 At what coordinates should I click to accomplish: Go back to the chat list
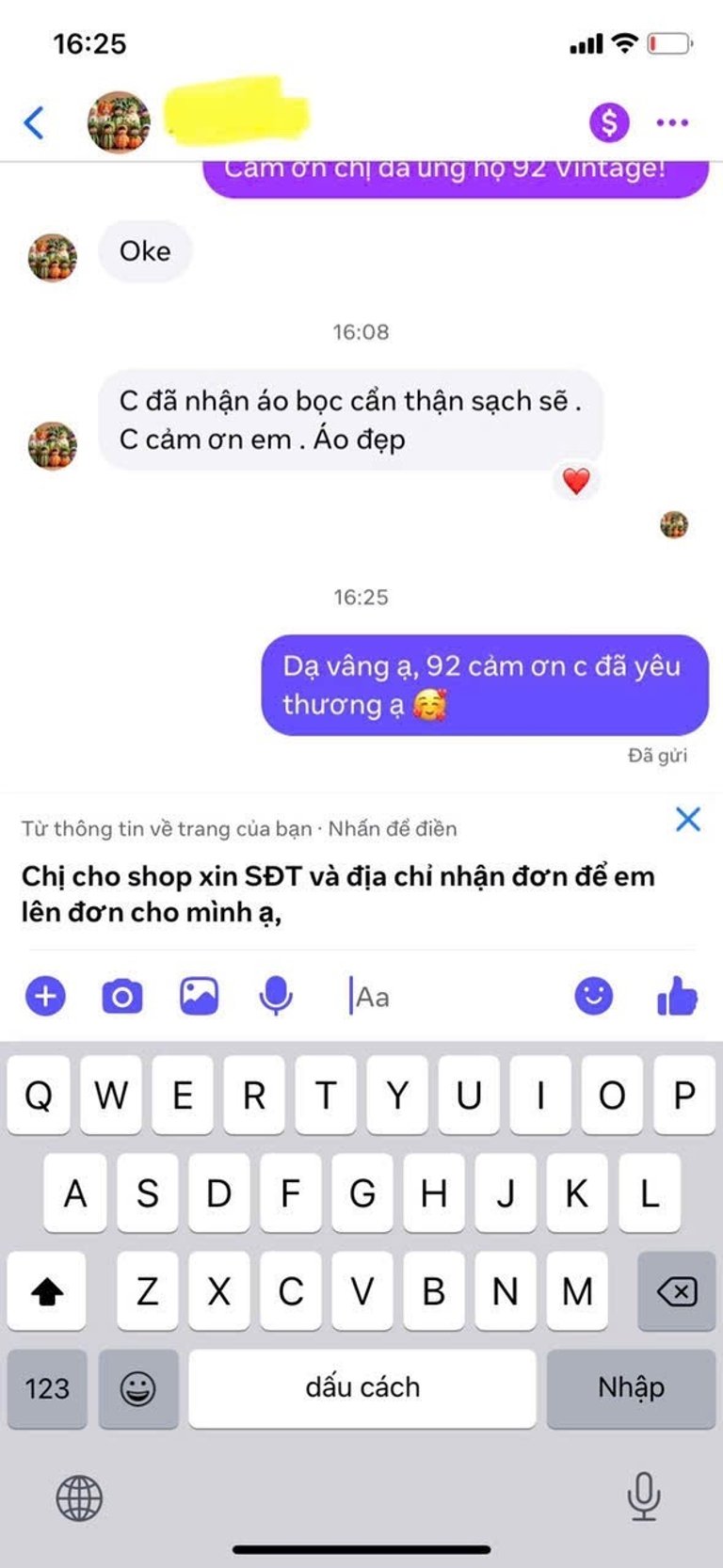[x=34, y=122]
